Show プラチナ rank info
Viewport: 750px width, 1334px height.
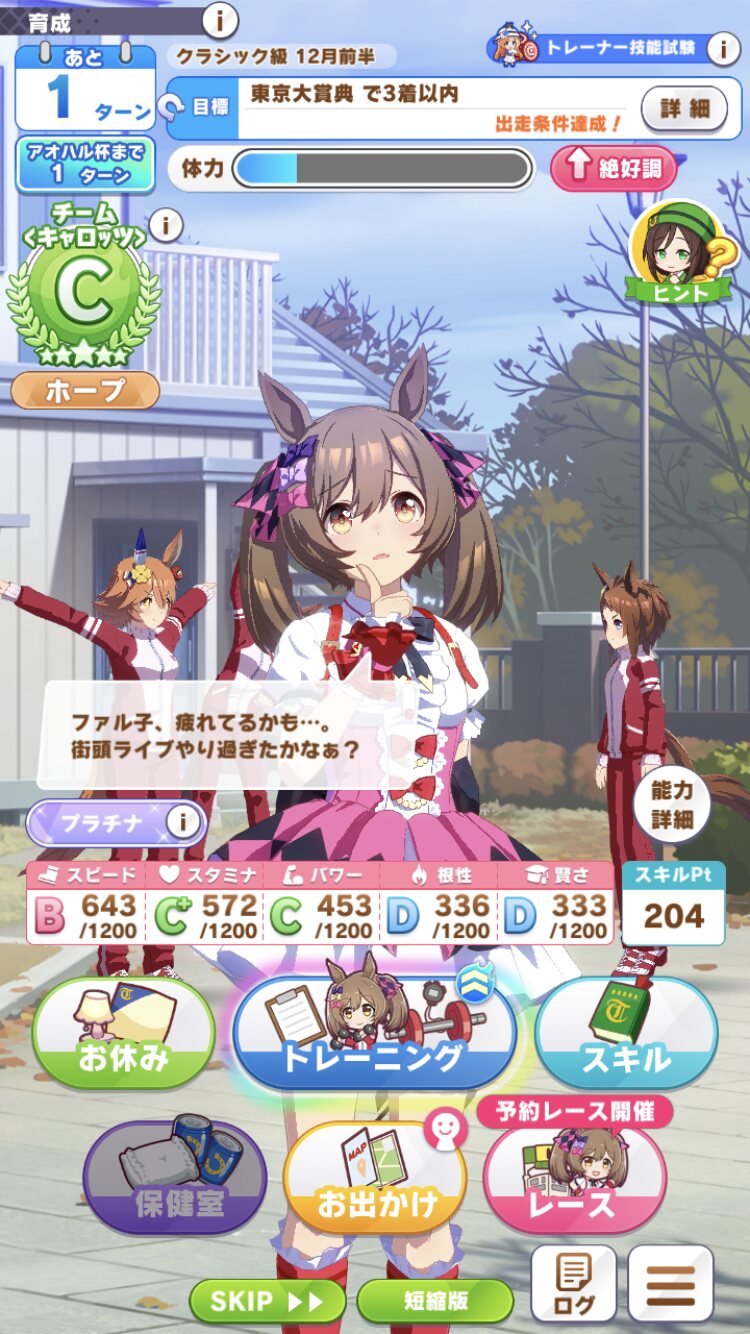click(182, 823)
